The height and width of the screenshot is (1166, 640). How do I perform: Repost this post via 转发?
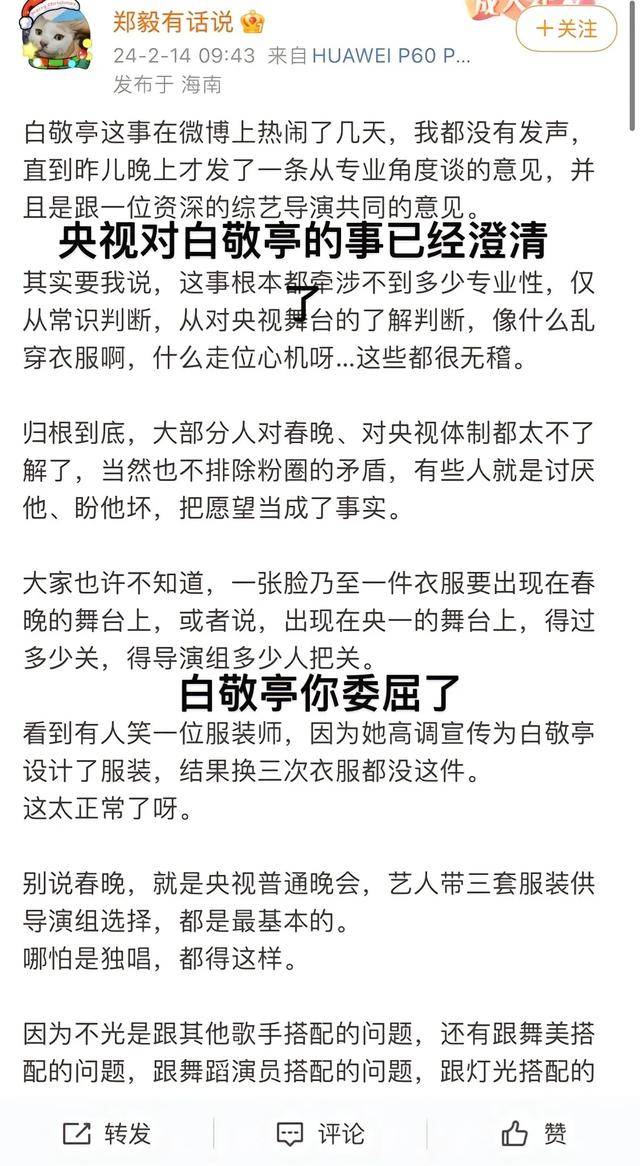[x=107, y=1133]
